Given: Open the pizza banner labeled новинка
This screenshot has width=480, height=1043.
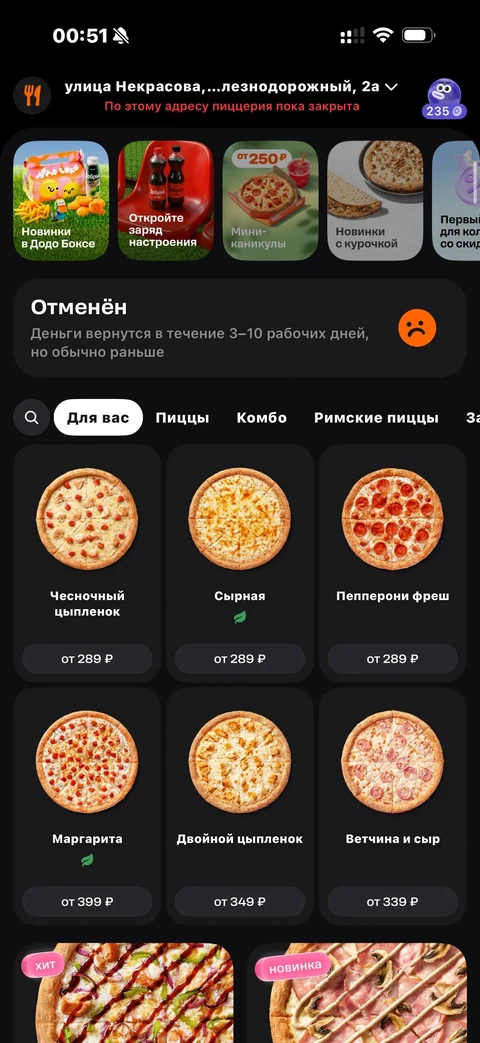Looking at the screenshot, I should [x=357, y=992].
